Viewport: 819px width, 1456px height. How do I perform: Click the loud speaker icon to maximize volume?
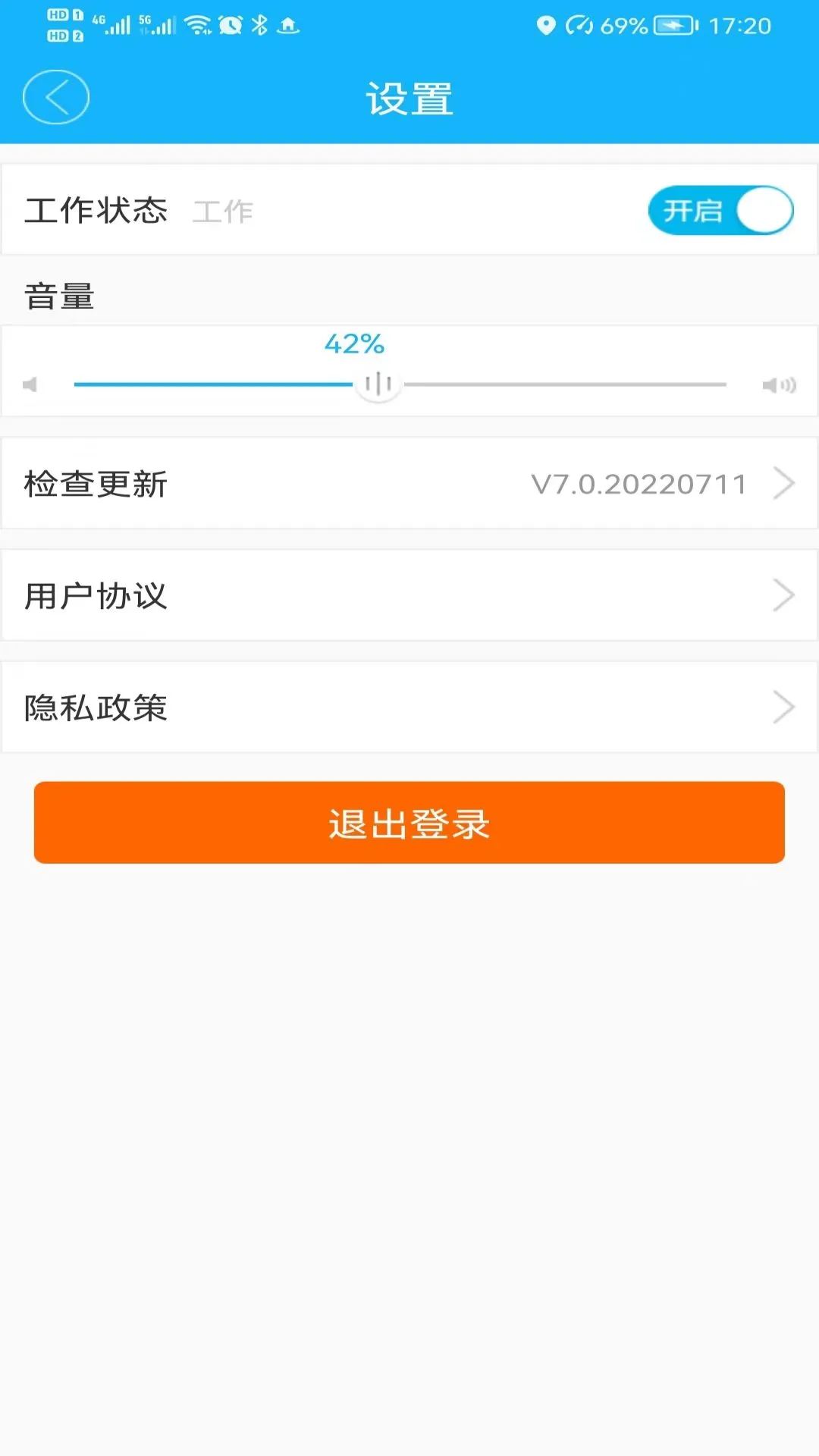(779, 384)
